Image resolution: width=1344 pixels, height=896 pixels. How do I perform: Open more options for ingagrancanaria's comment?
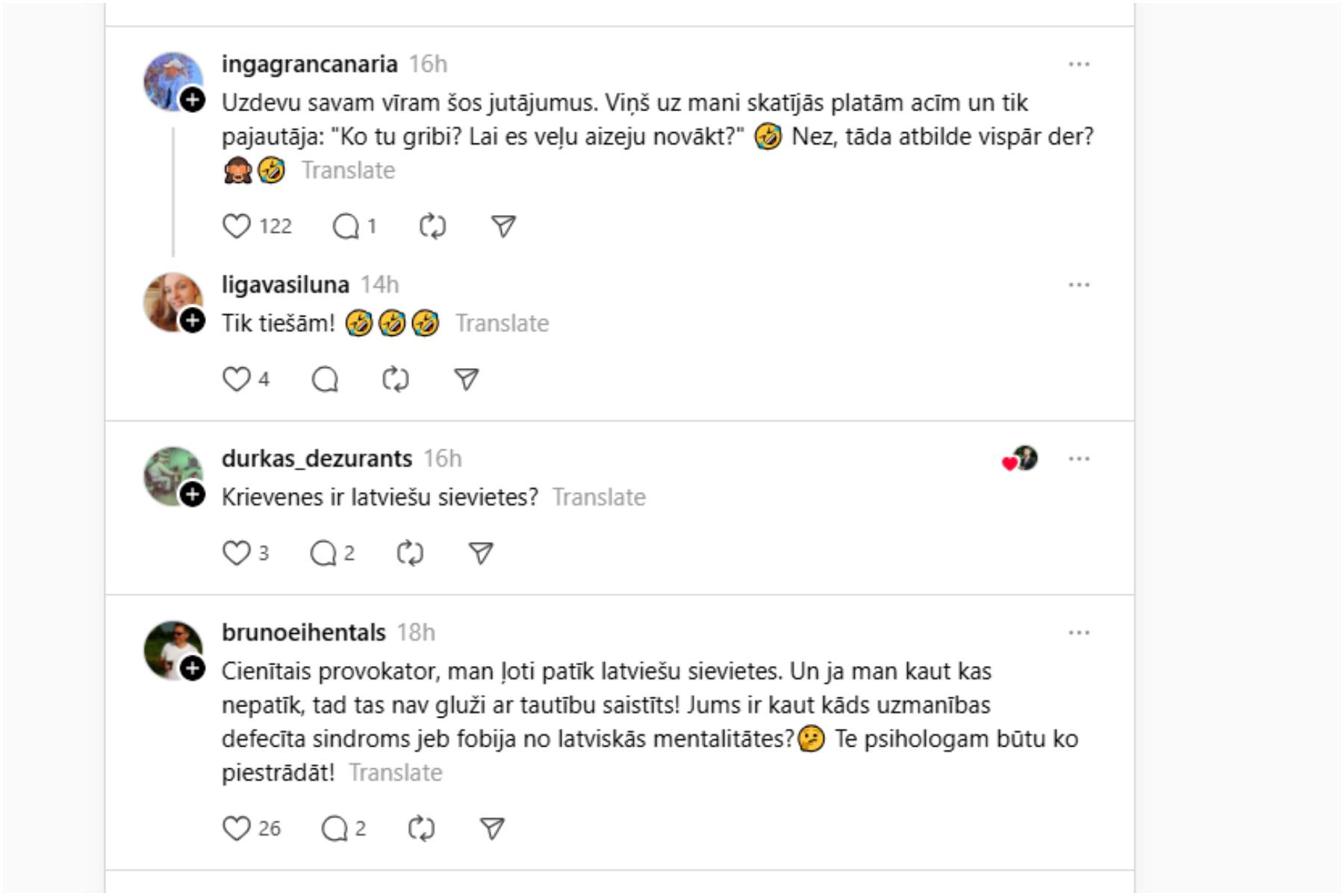(x=1078, y=64)
